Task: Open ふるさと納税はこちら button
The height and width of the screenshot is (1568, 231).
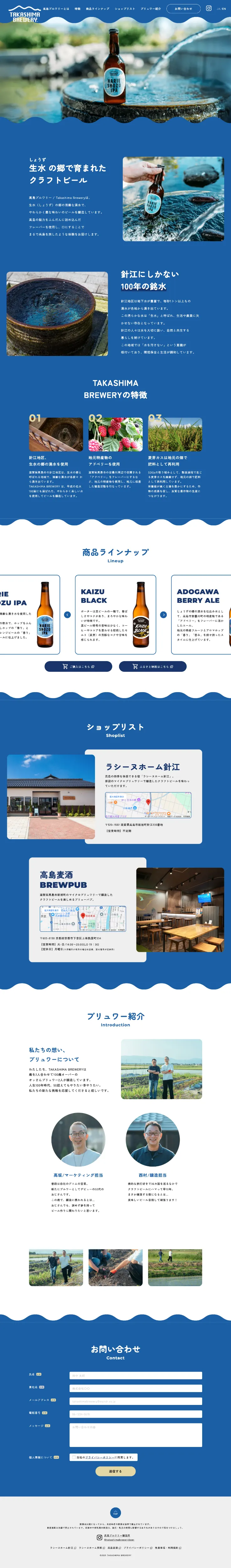Action: point(153,666)
